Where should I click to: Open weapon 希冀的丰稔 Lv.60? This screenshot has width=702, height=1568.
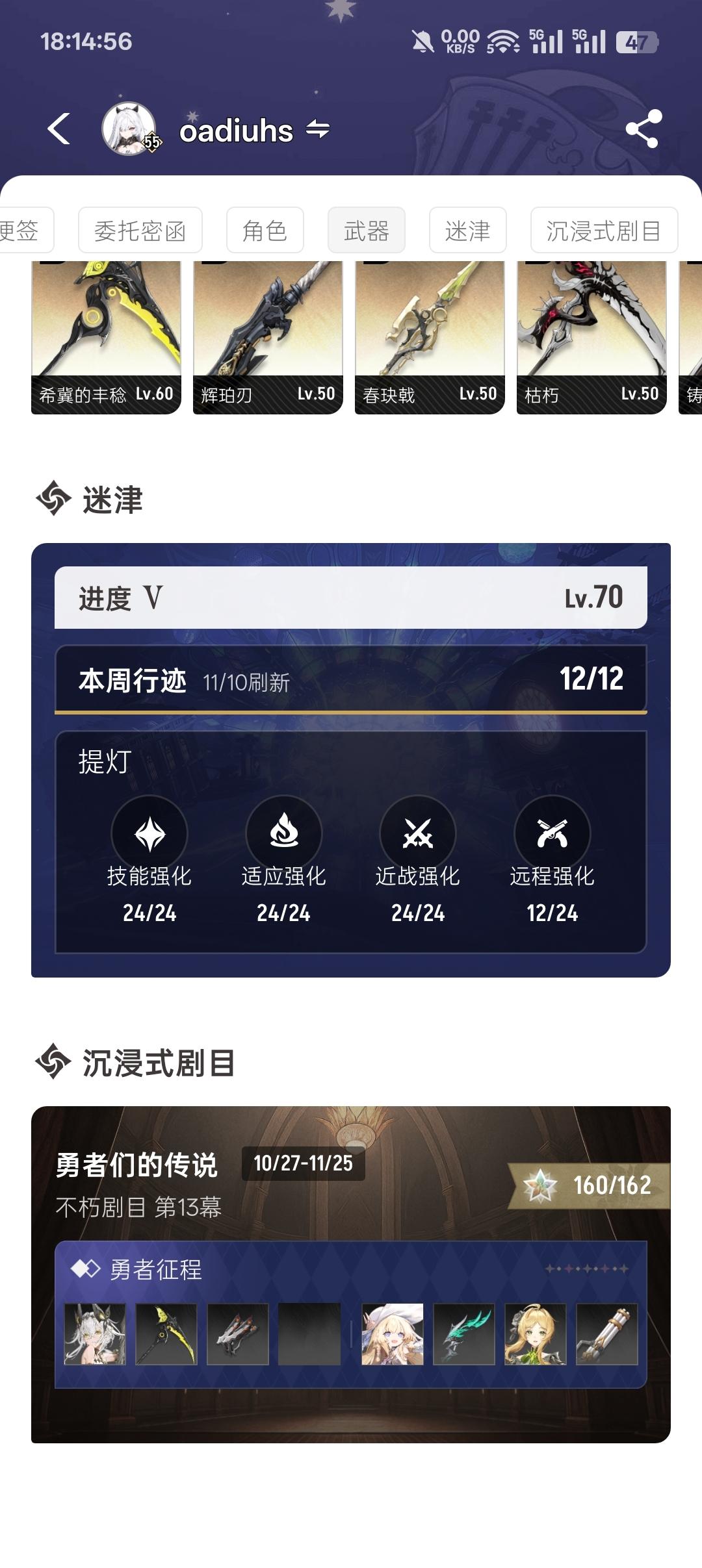coord(106,336)
